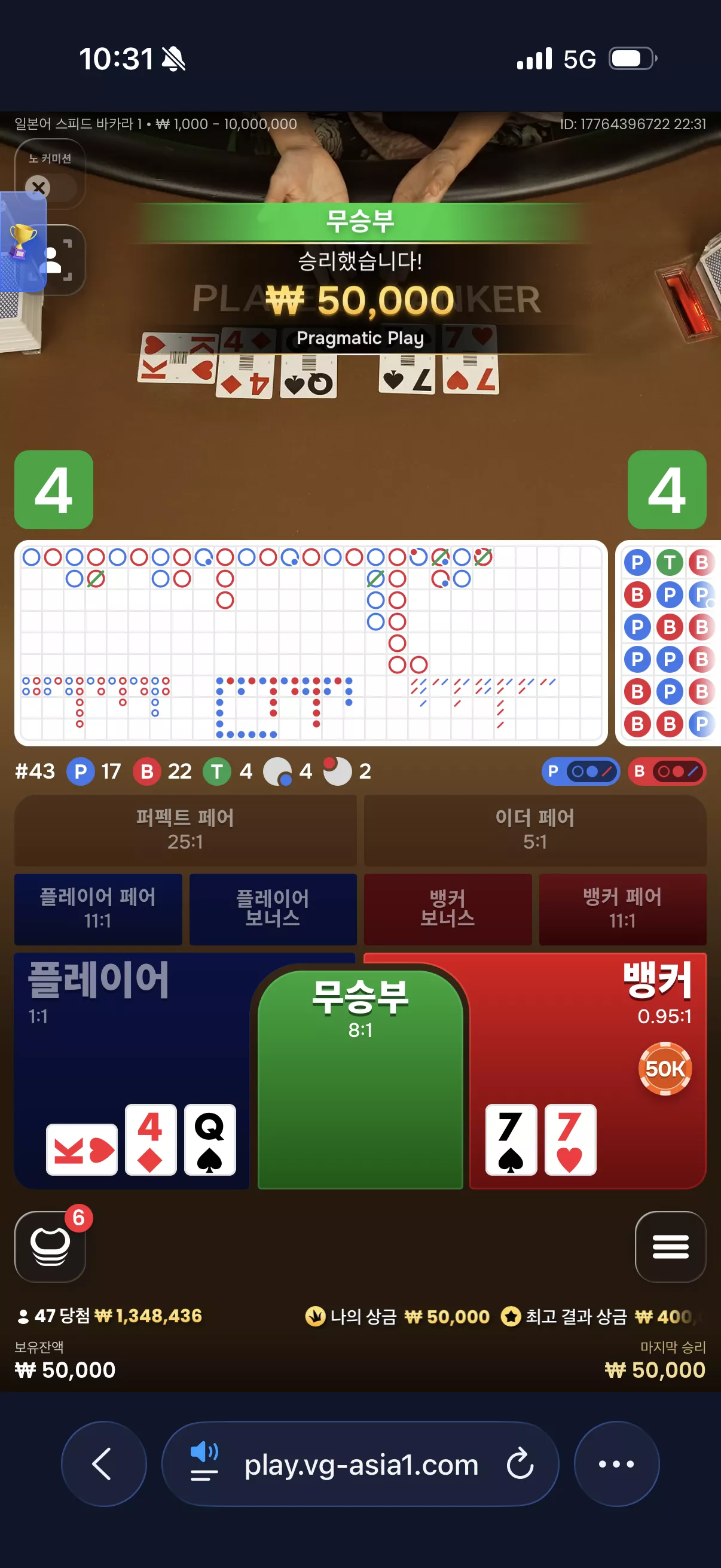
Task: Place a bet on 뱅커 0.95:1
Action: pyautogui.click(x=587, y=1069)
